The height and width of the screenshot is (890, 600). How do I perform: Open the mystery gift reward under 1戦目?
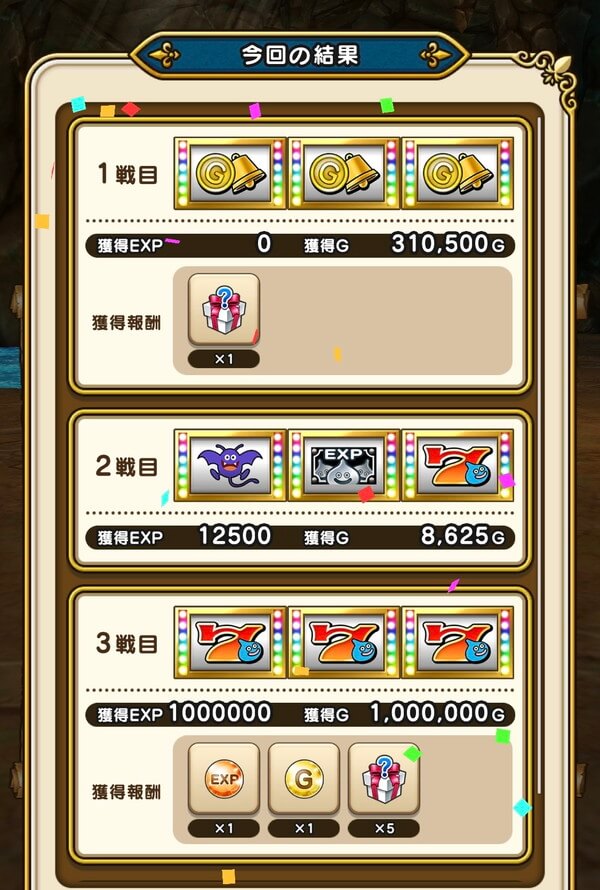224,309
